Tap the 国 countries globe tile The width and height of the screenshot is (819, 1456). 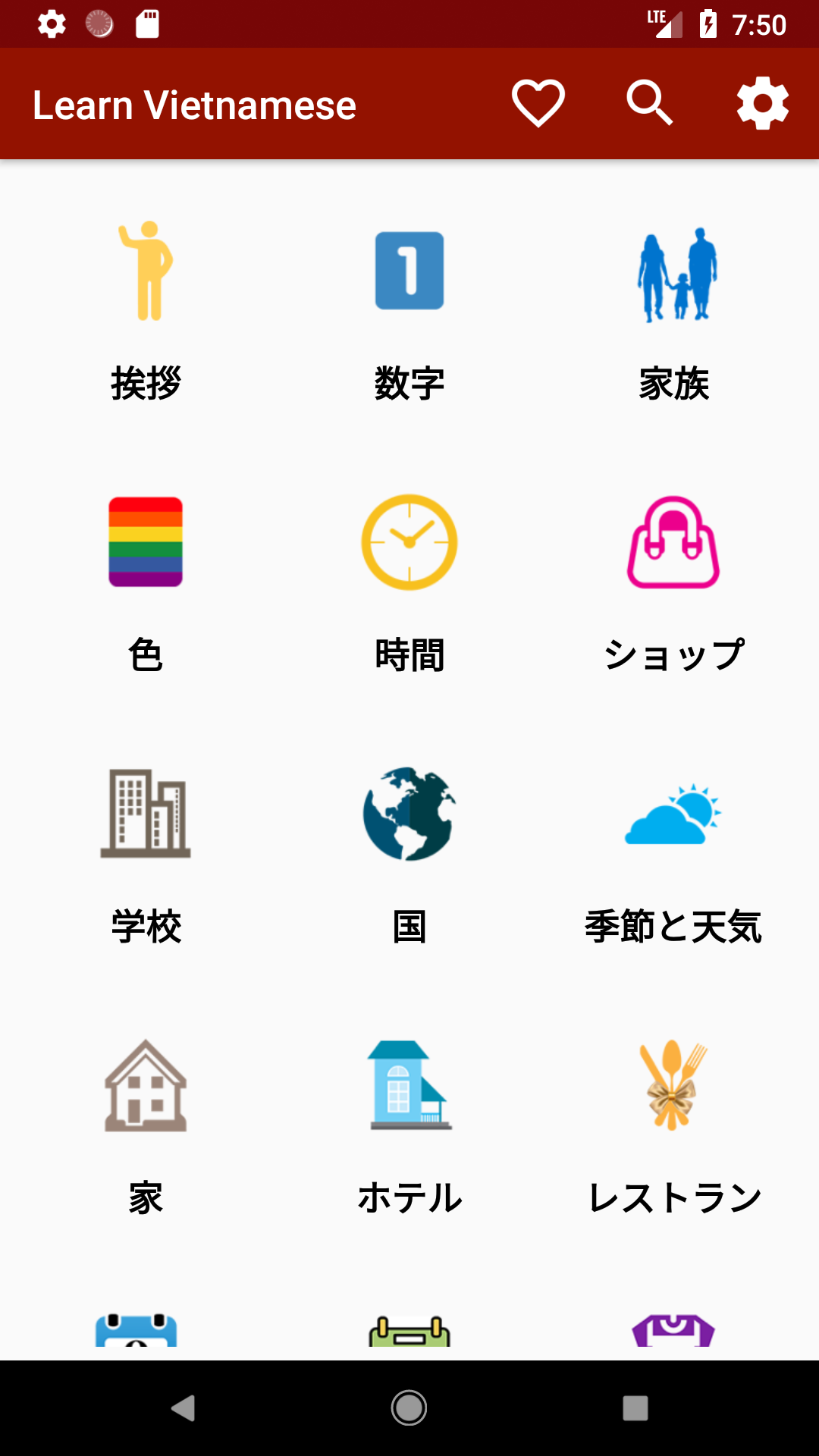click(409, 855)
